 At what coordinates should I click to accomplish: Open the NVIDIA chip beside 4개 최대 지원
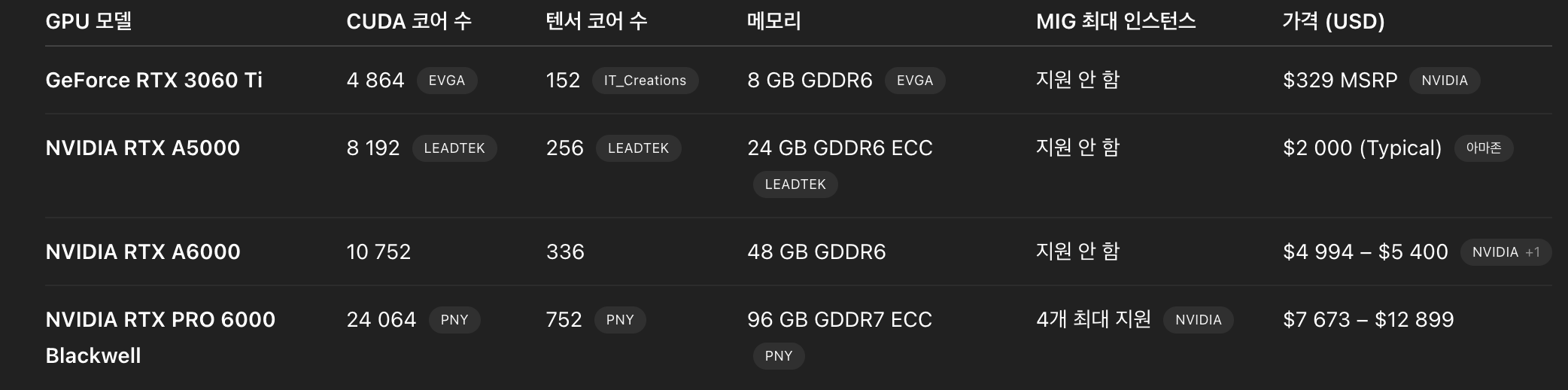(1198, 320)
